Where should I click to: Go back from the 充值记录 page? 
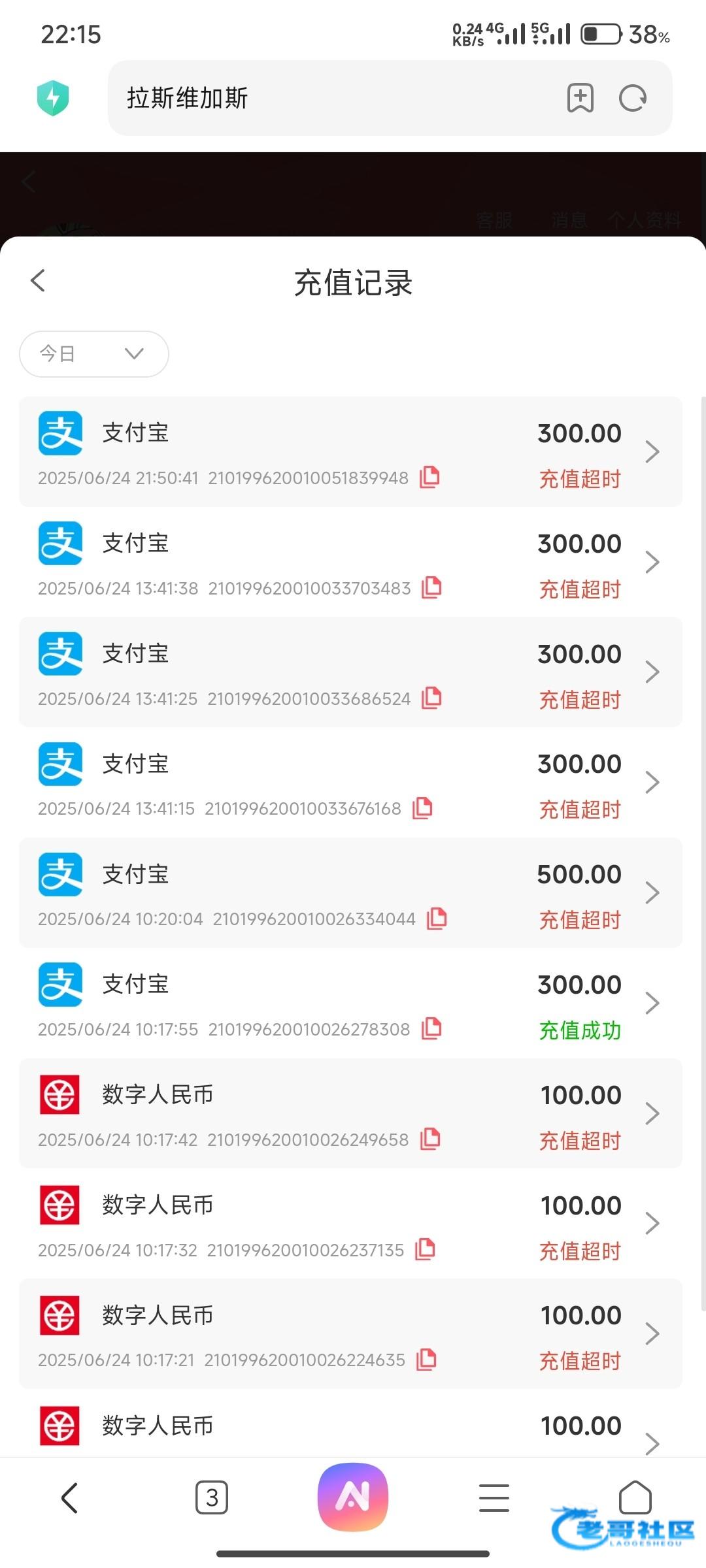pos(38,281)
